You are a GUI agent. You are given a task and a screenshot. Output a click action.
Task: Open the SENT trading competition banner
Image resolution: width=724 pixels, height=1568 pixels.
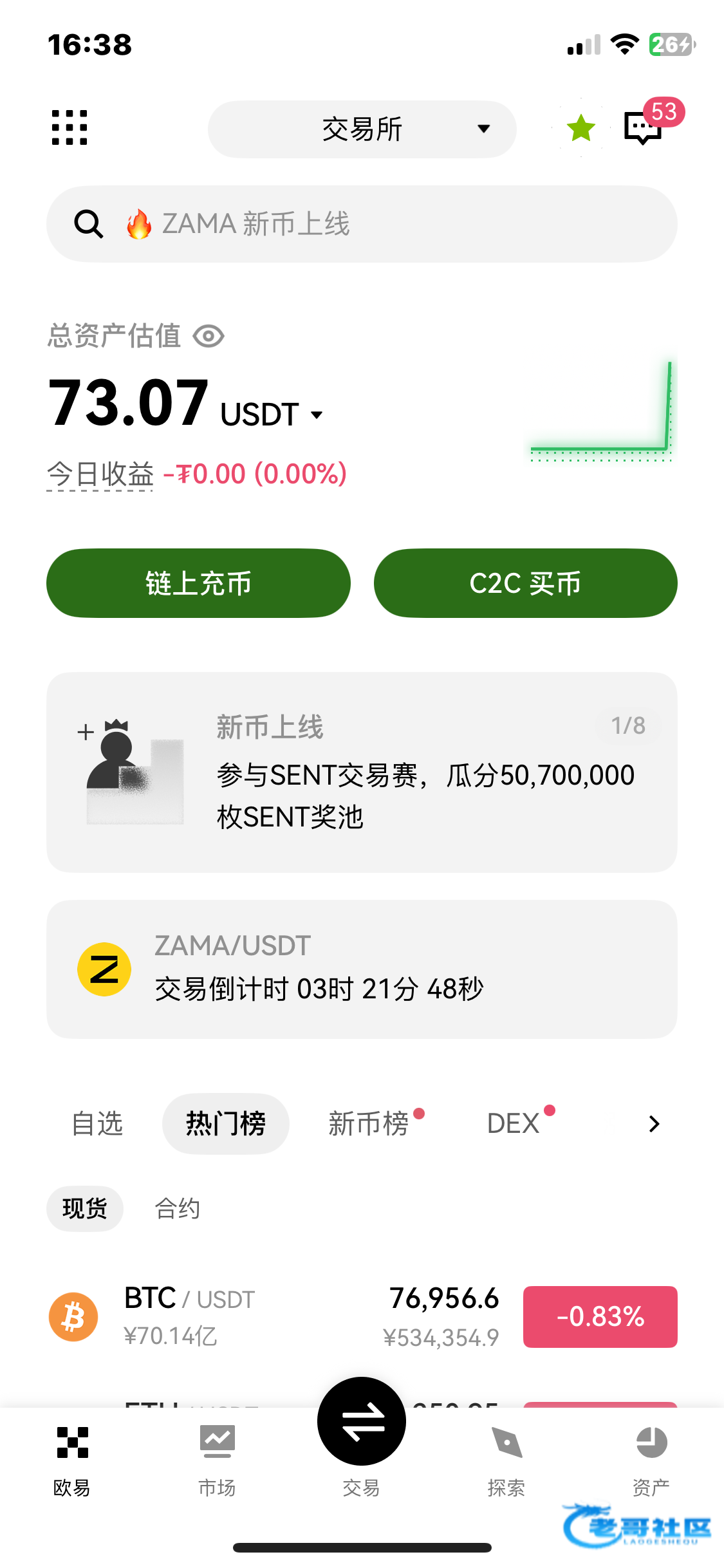(362, 772)
